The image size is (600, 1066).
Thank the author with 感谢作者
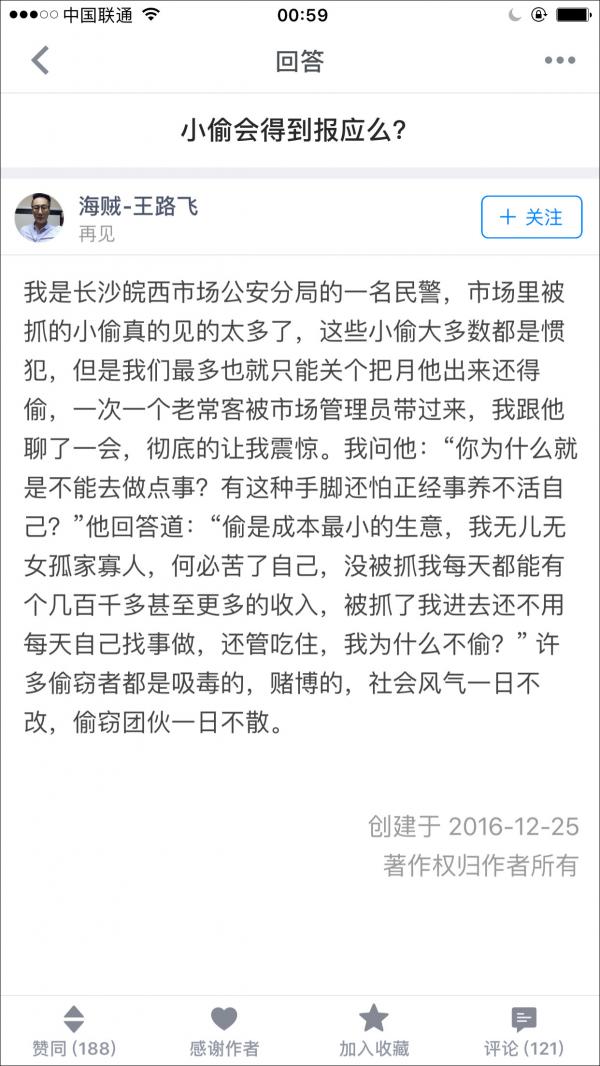224,1031
